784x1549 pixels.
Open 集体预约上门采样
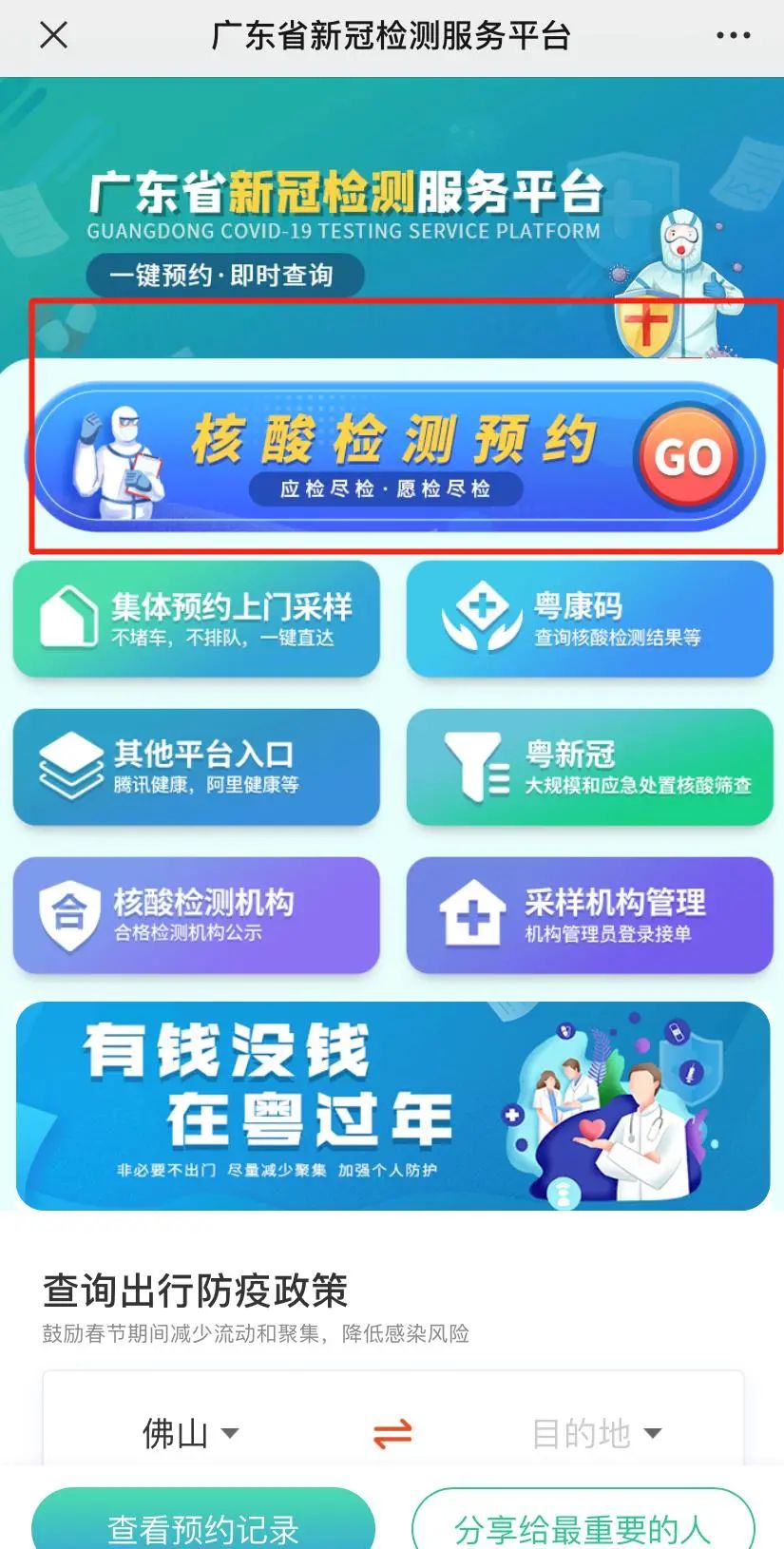click(197, 619)
